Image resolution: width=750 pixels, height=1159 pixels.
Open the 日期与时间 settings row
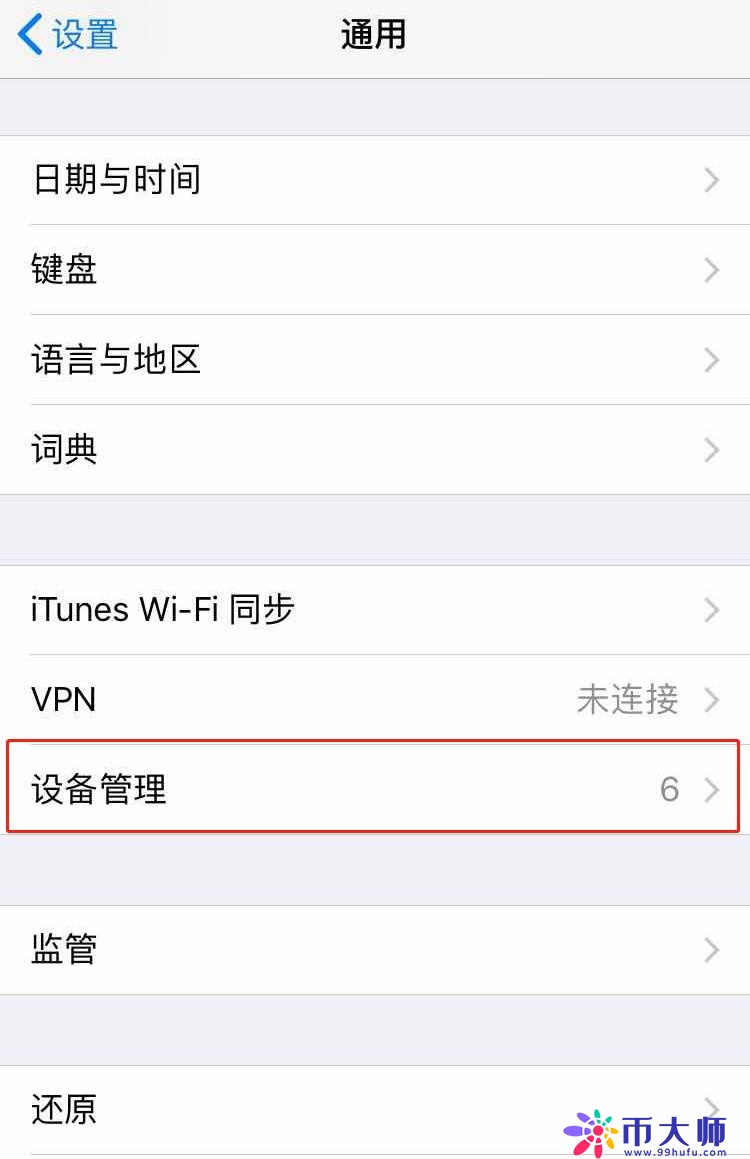coord(117,180)
